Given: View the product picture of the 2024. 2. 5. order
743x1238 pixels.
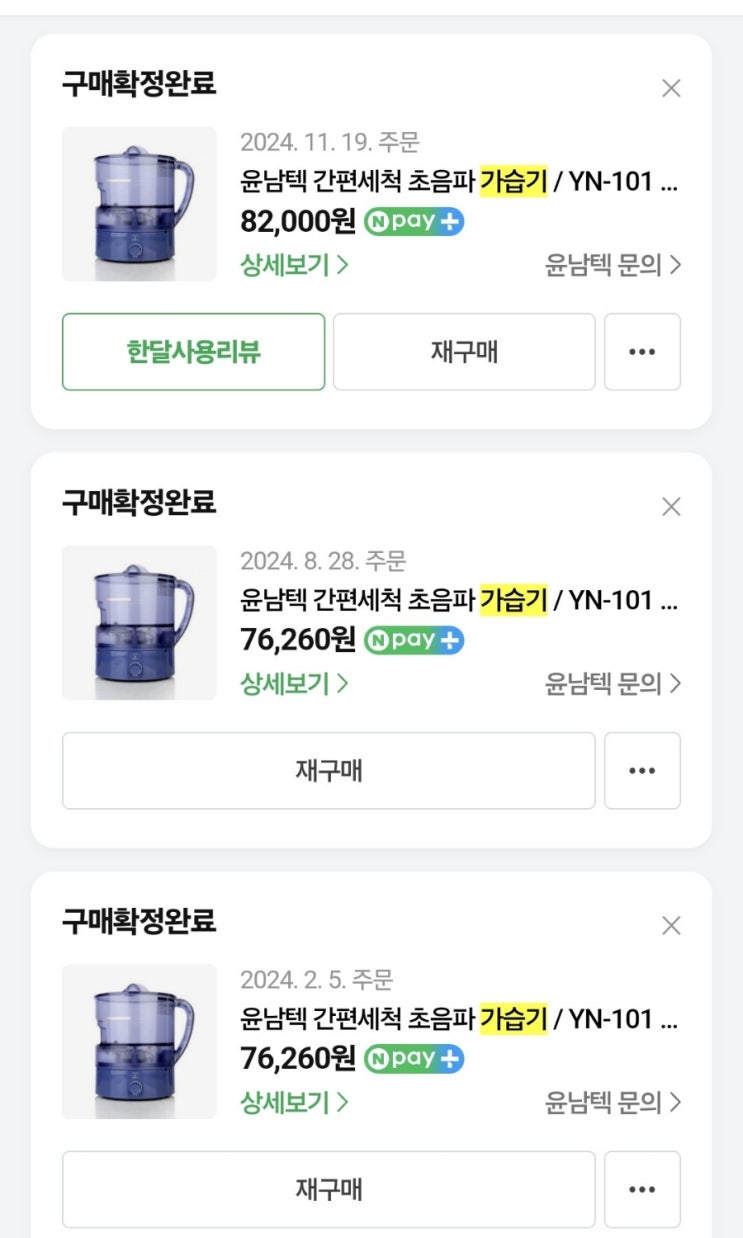Looking at the screenshot, I should click(x=139, y=1042).
